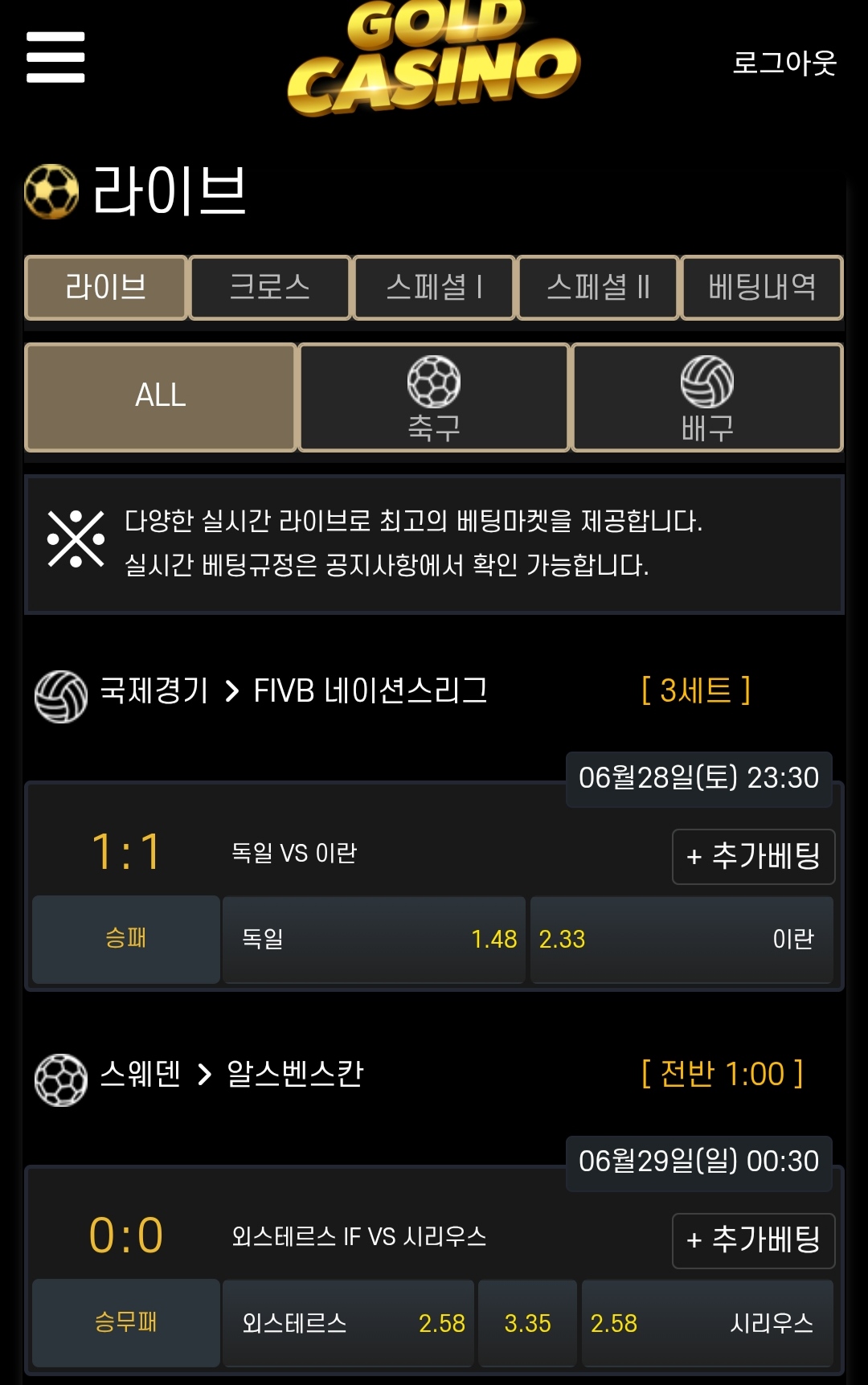
Task: Filter by 축구 soccer
Action: click(x=434, y=398)
